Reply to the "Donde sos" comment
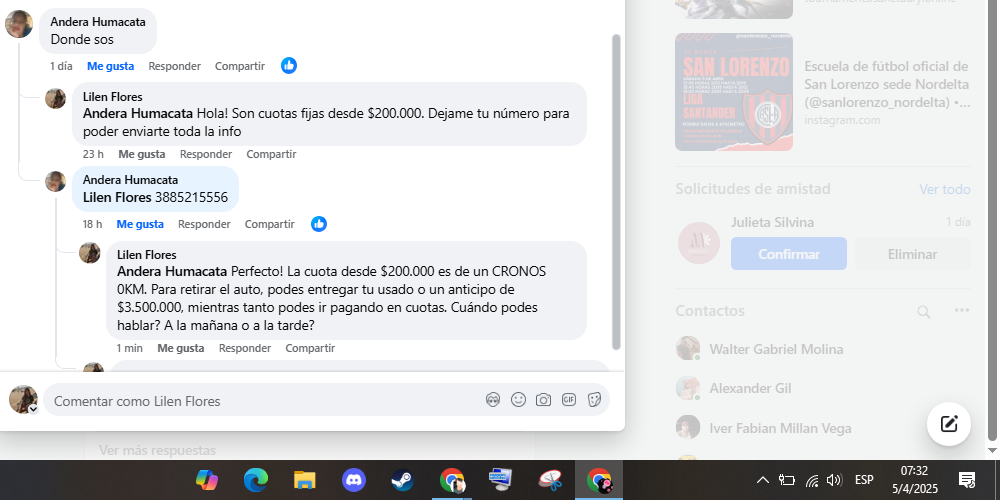 coord(174,66)
